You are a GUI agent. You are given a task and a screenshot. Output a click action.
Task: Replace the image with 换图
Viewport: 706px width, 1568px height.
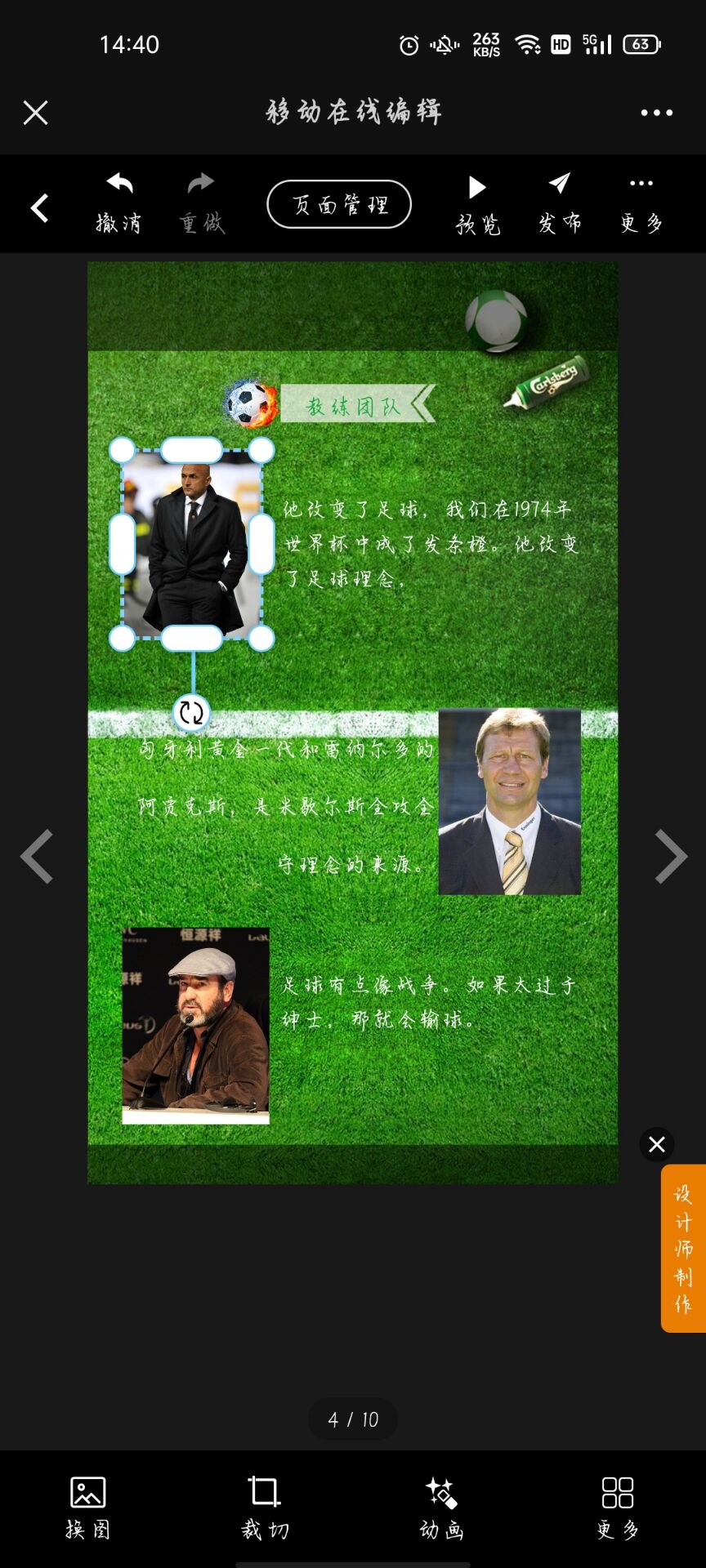pos(87,1507)
